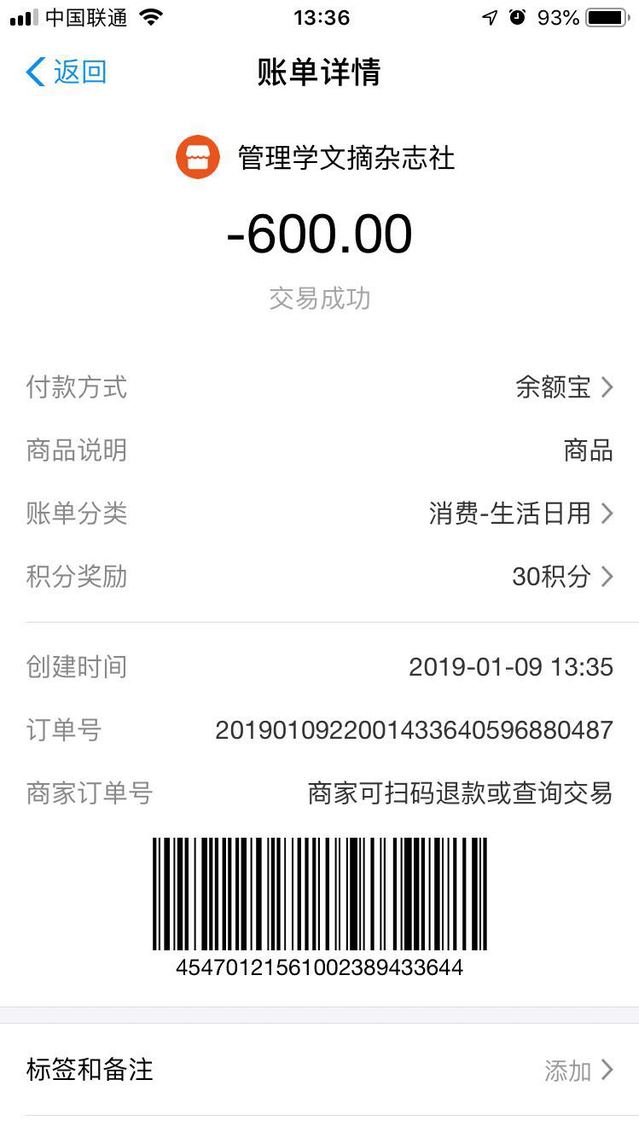This screenshot has height=1138, width=639.
Task: Add a tag via 标签和备注
Action: [320, 1070]
